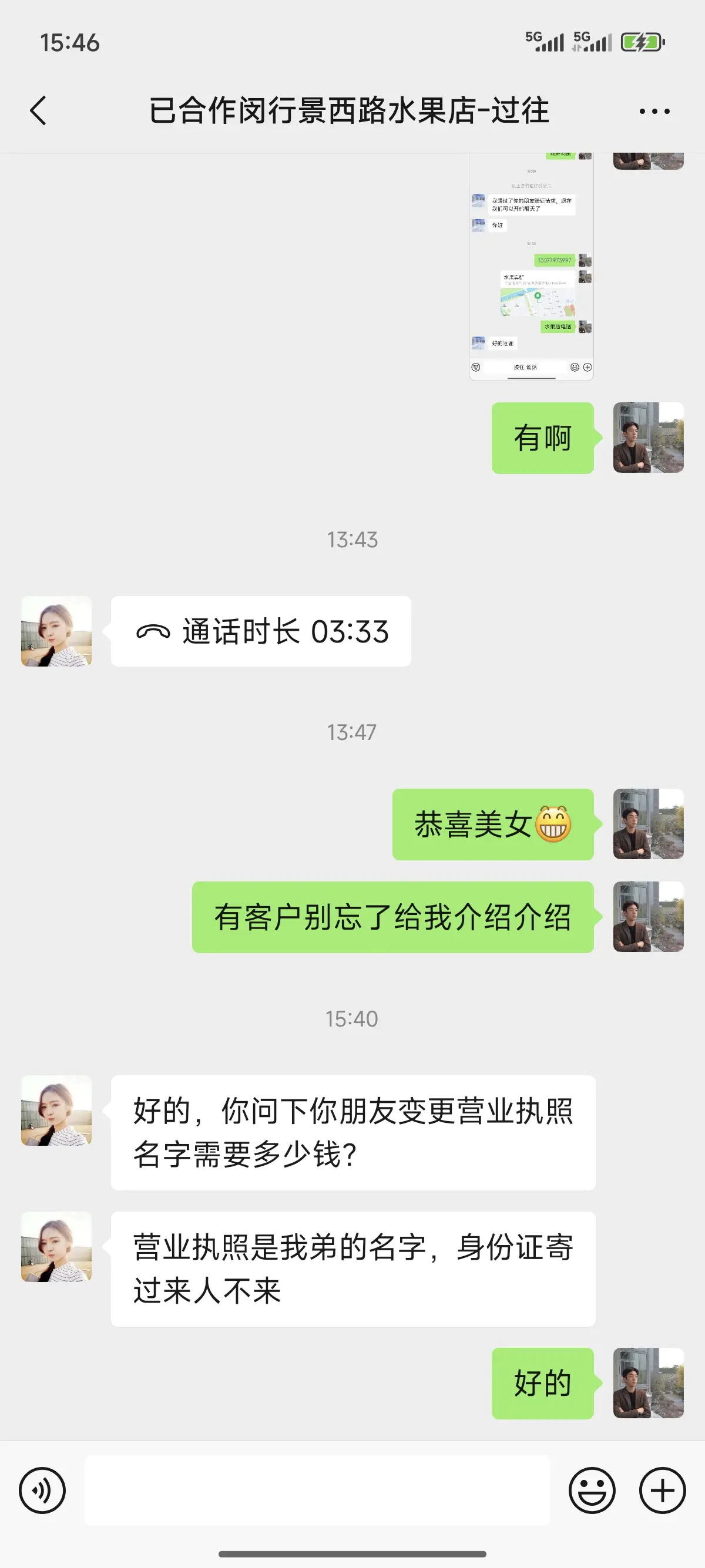Switch to voice message input
The height and width of the screenshot is (1568, 705).
42,1490
